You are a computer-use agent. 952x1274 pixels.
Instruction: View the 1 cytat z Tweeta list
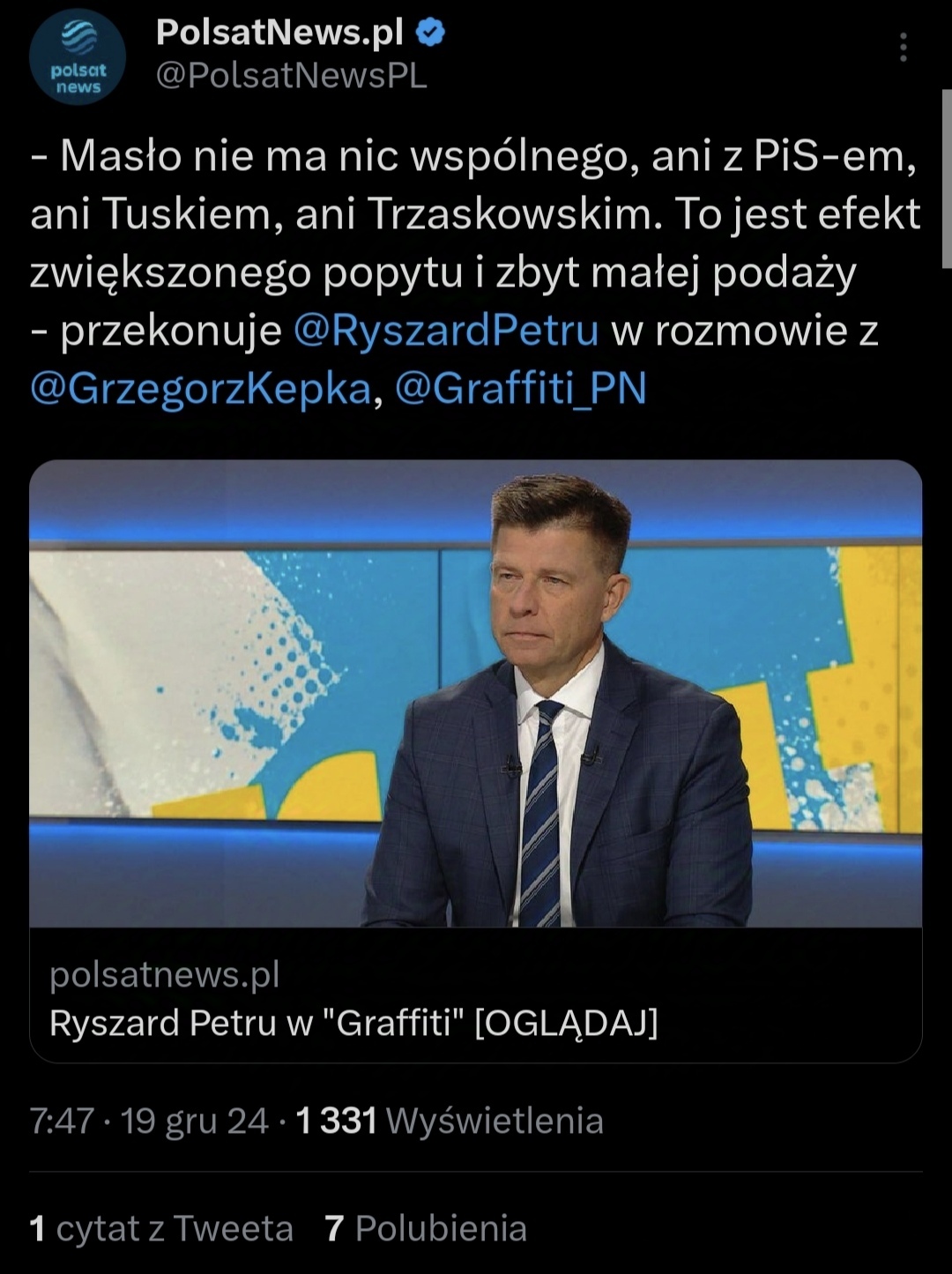coord(161,1228)
